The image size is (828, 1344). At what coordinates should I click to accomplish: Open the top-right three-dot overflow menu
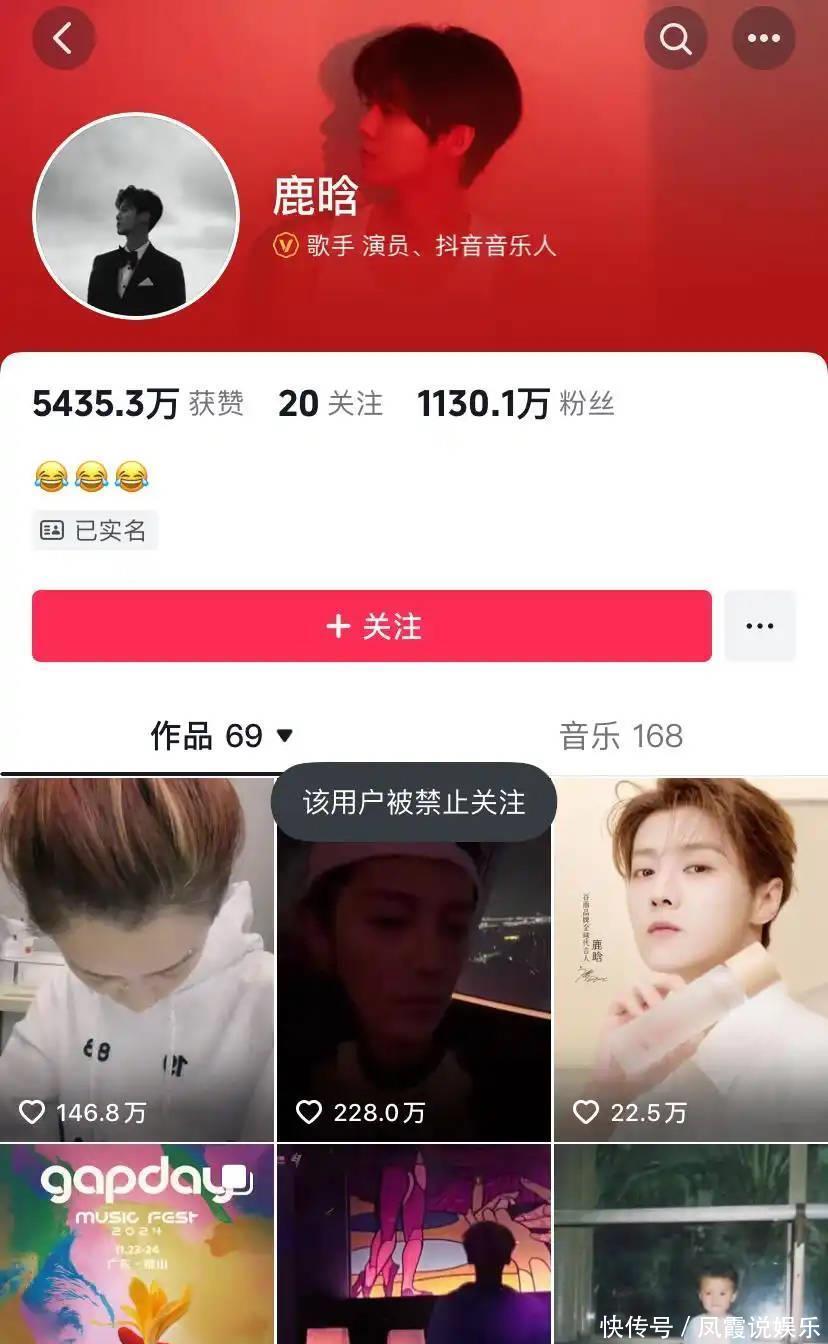click(x=763, y=39)
